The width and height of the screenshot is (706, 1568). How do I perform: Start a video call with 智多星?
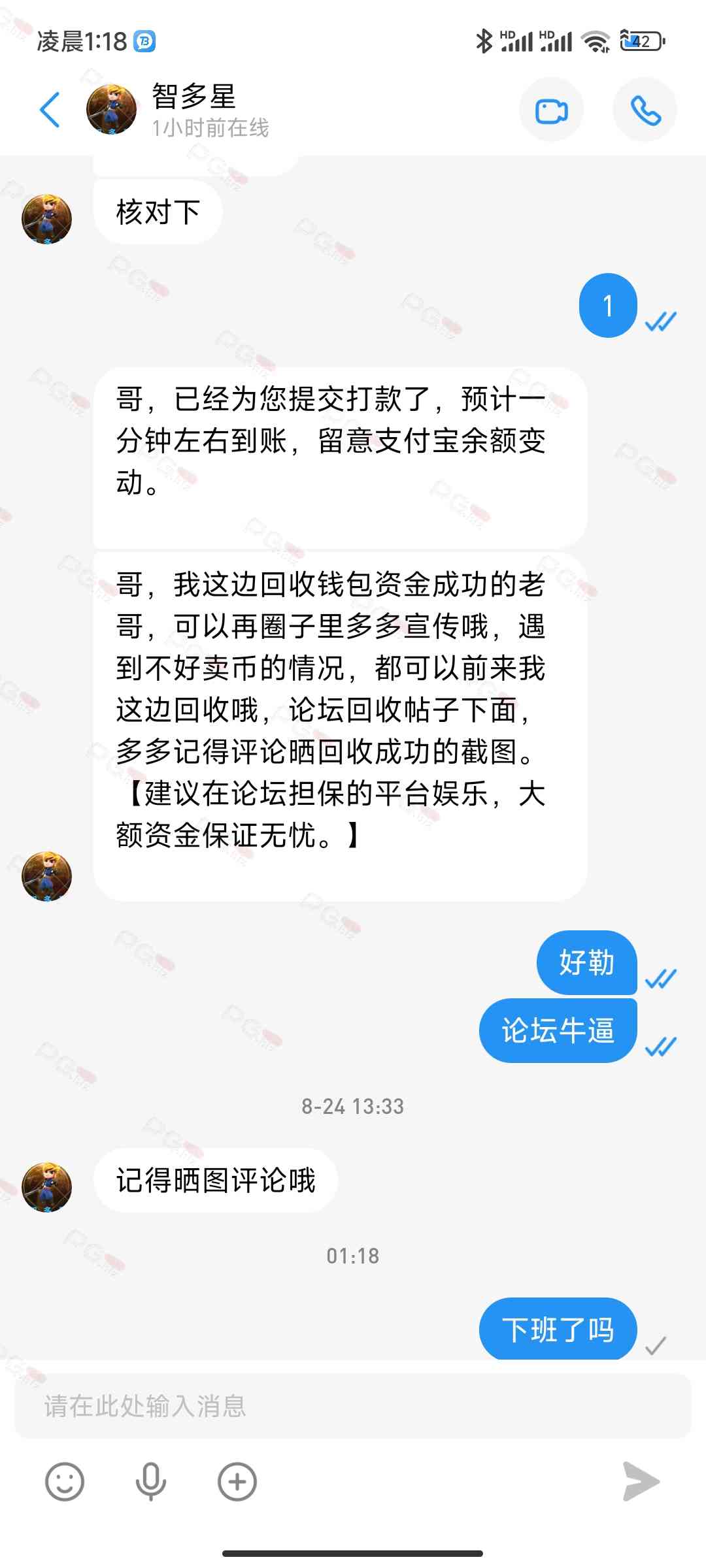click(551, 110)
